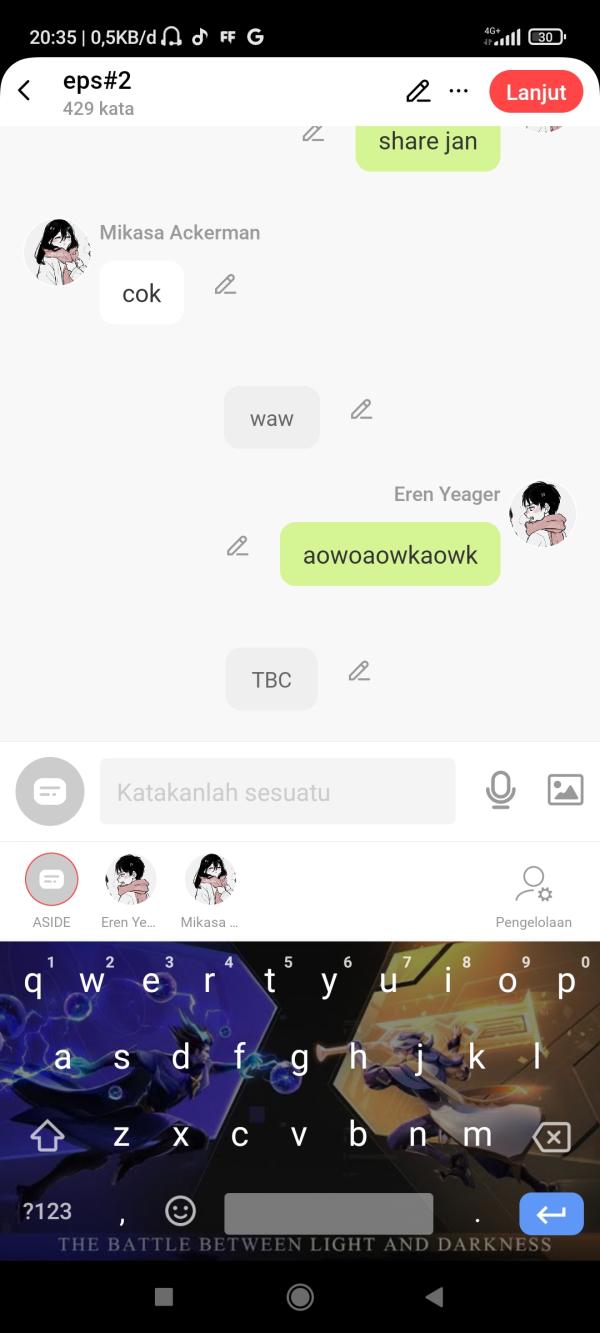Focus the 'Katakanlah sesuatu' text field

(277, 792)
